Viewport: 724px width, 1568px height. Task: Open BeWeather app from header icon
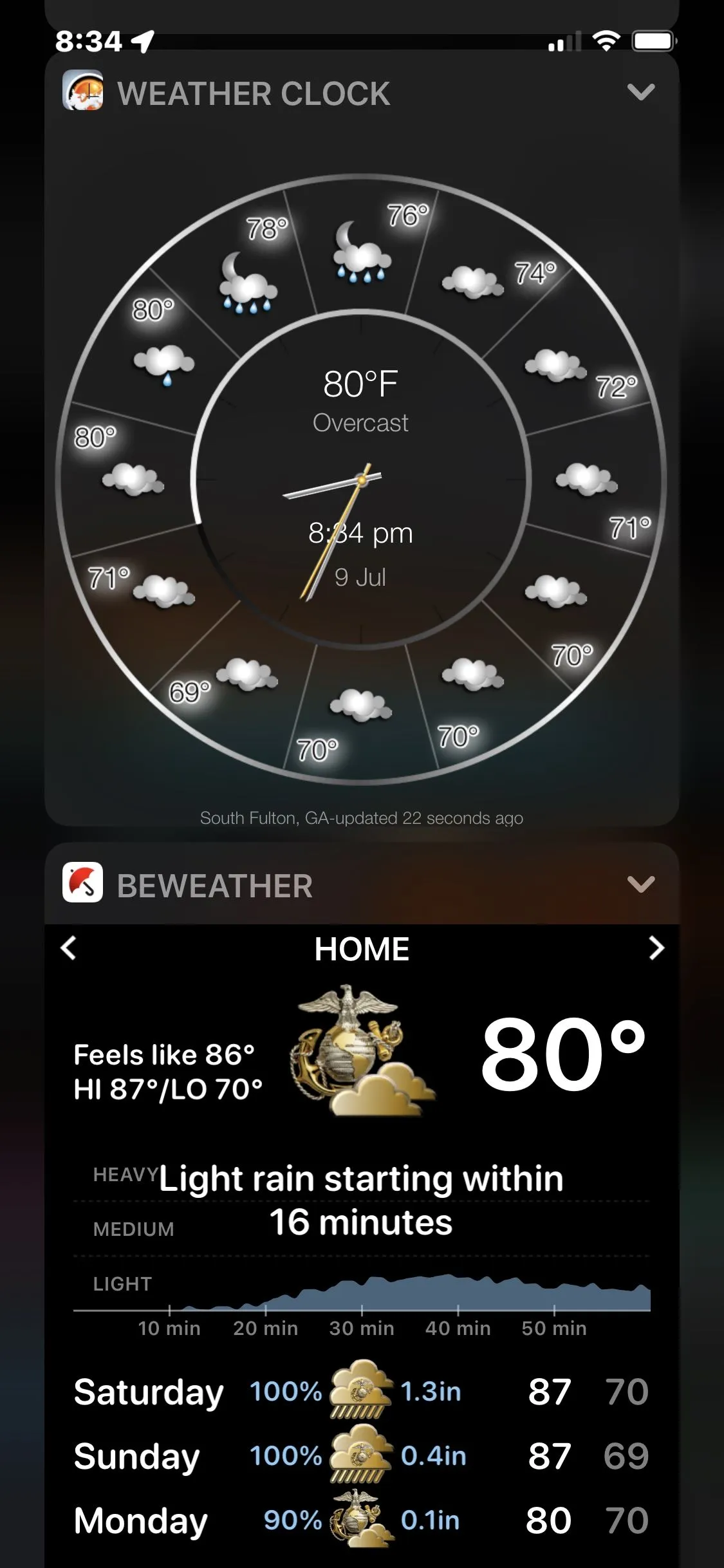[x=82, y=882]
